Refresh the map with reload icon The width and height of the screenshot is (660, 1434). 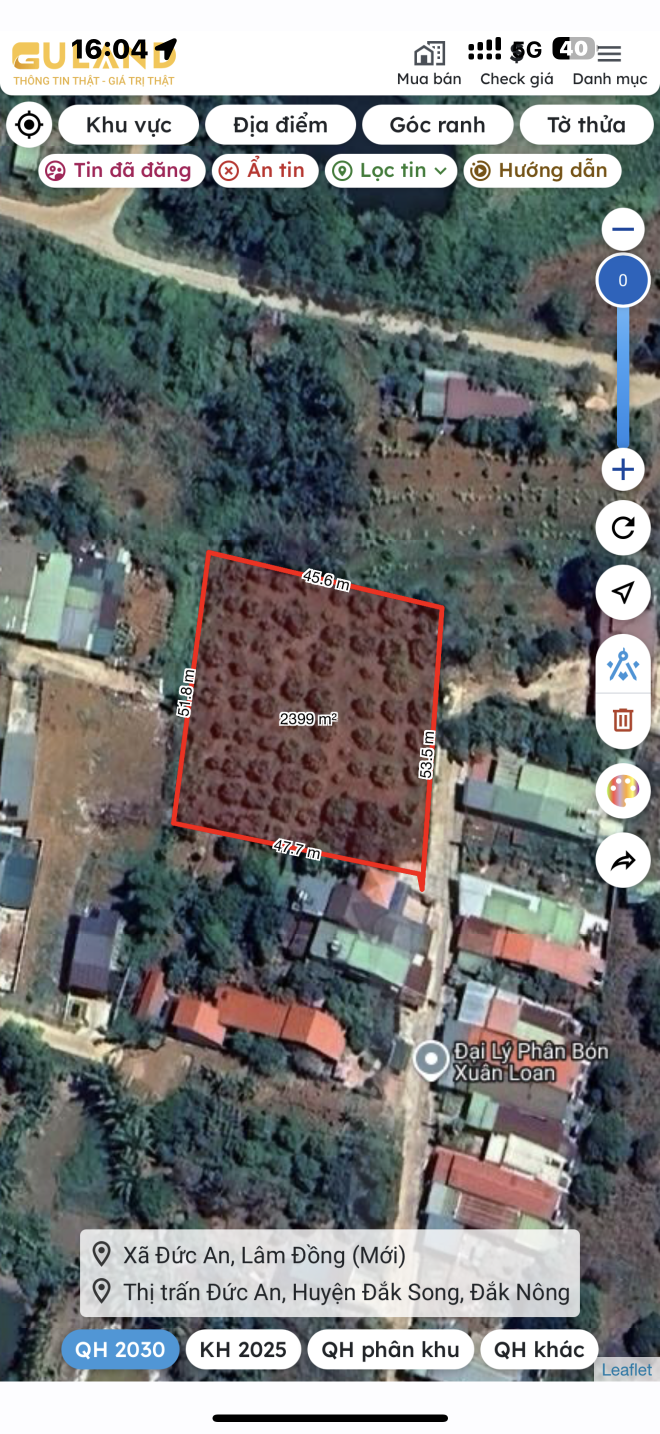tap(623, 528)
